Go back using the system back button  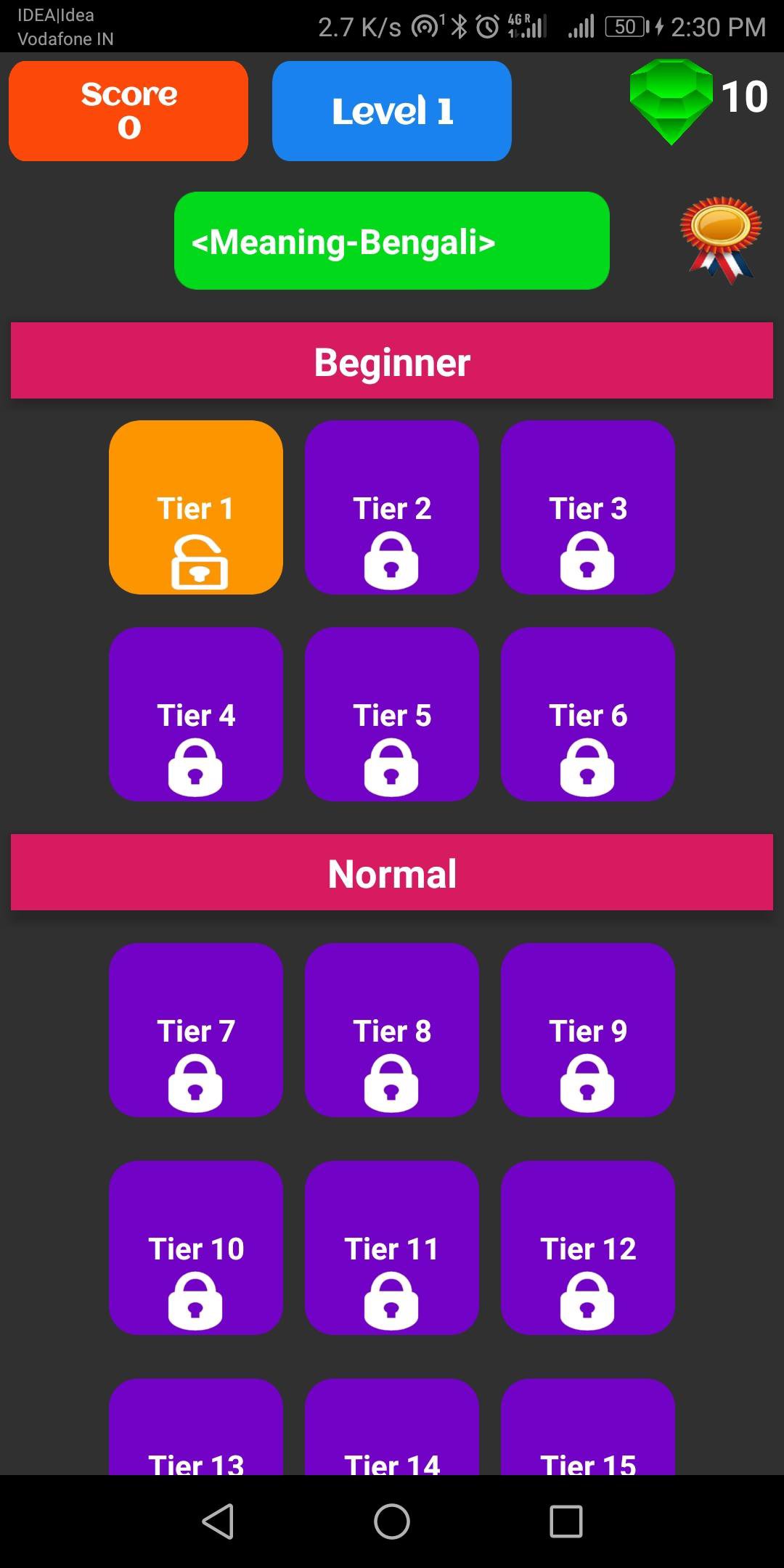click(x=218, y=1522)
